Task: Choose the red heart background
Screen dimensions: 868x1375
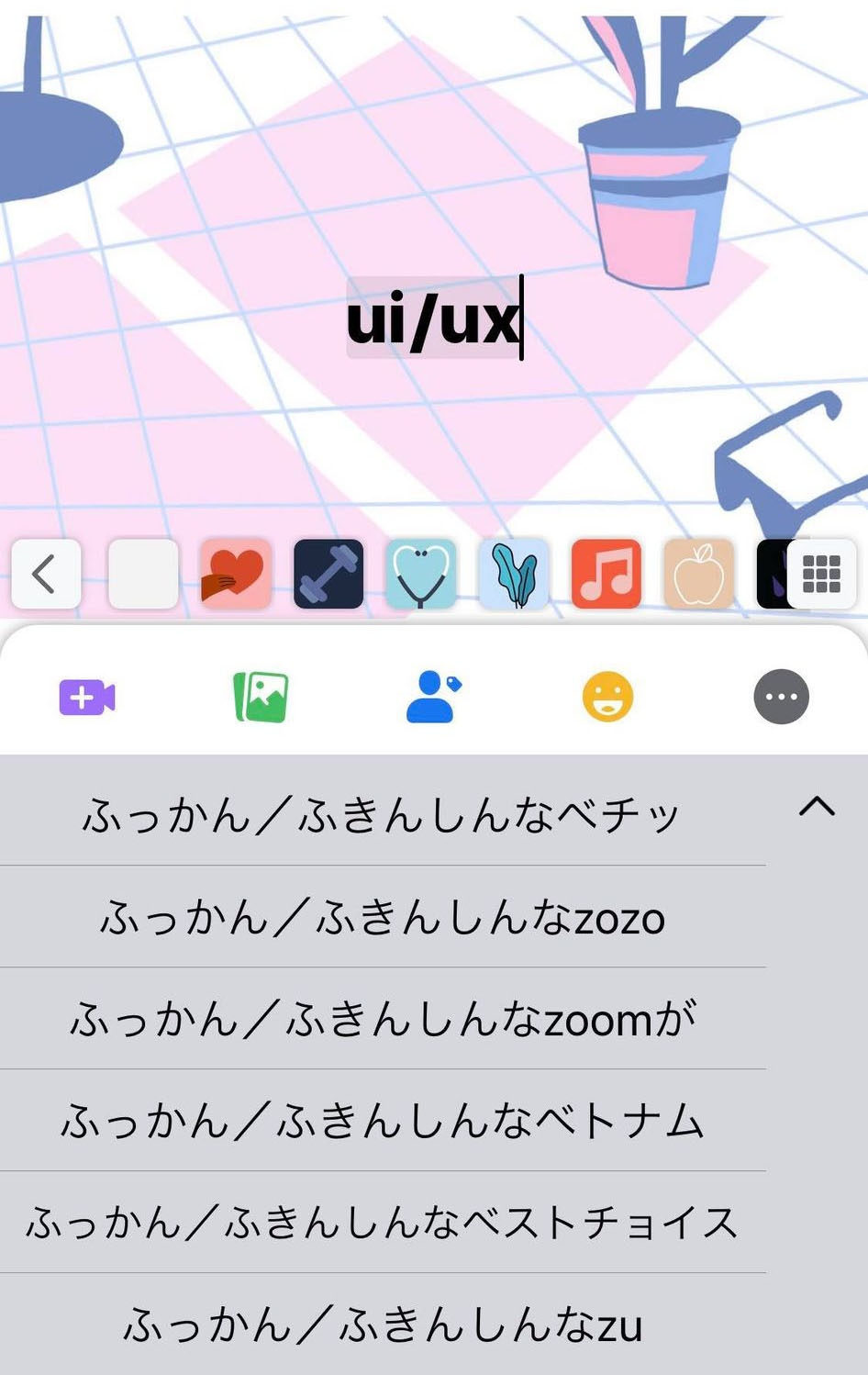Action: coord(236,575)
